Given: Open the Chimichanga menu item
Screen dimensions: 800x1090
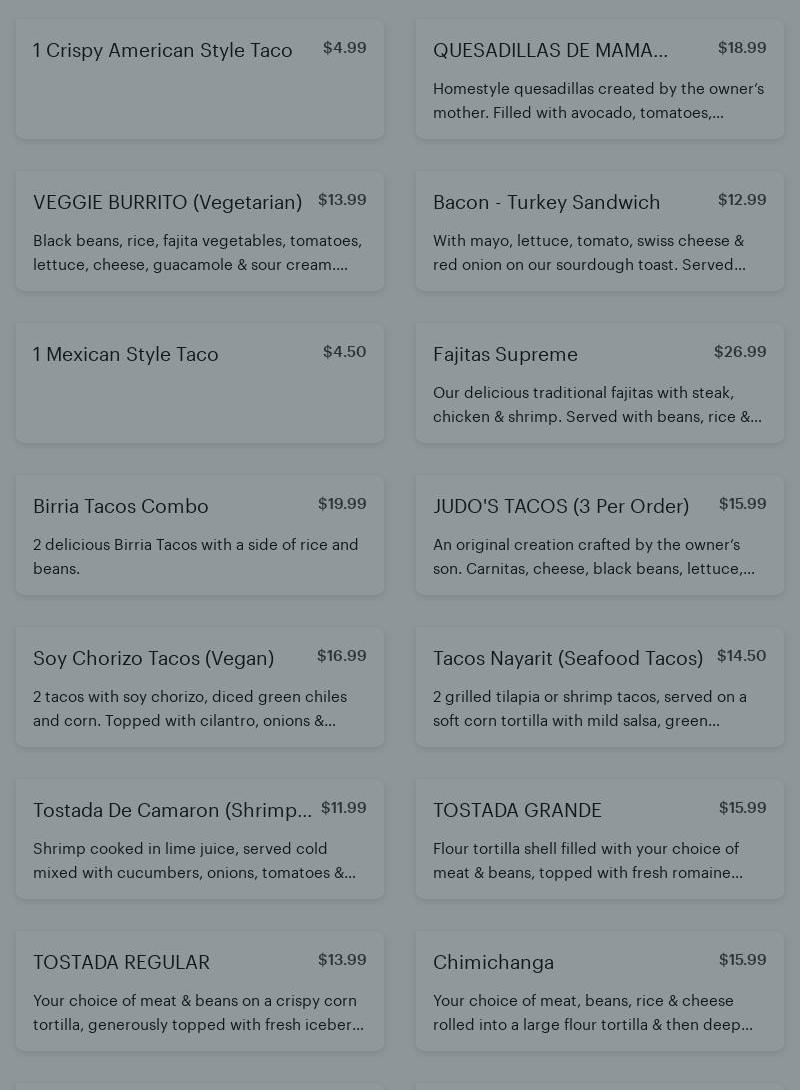Looking at the screenshot, I should coord(600,991).
